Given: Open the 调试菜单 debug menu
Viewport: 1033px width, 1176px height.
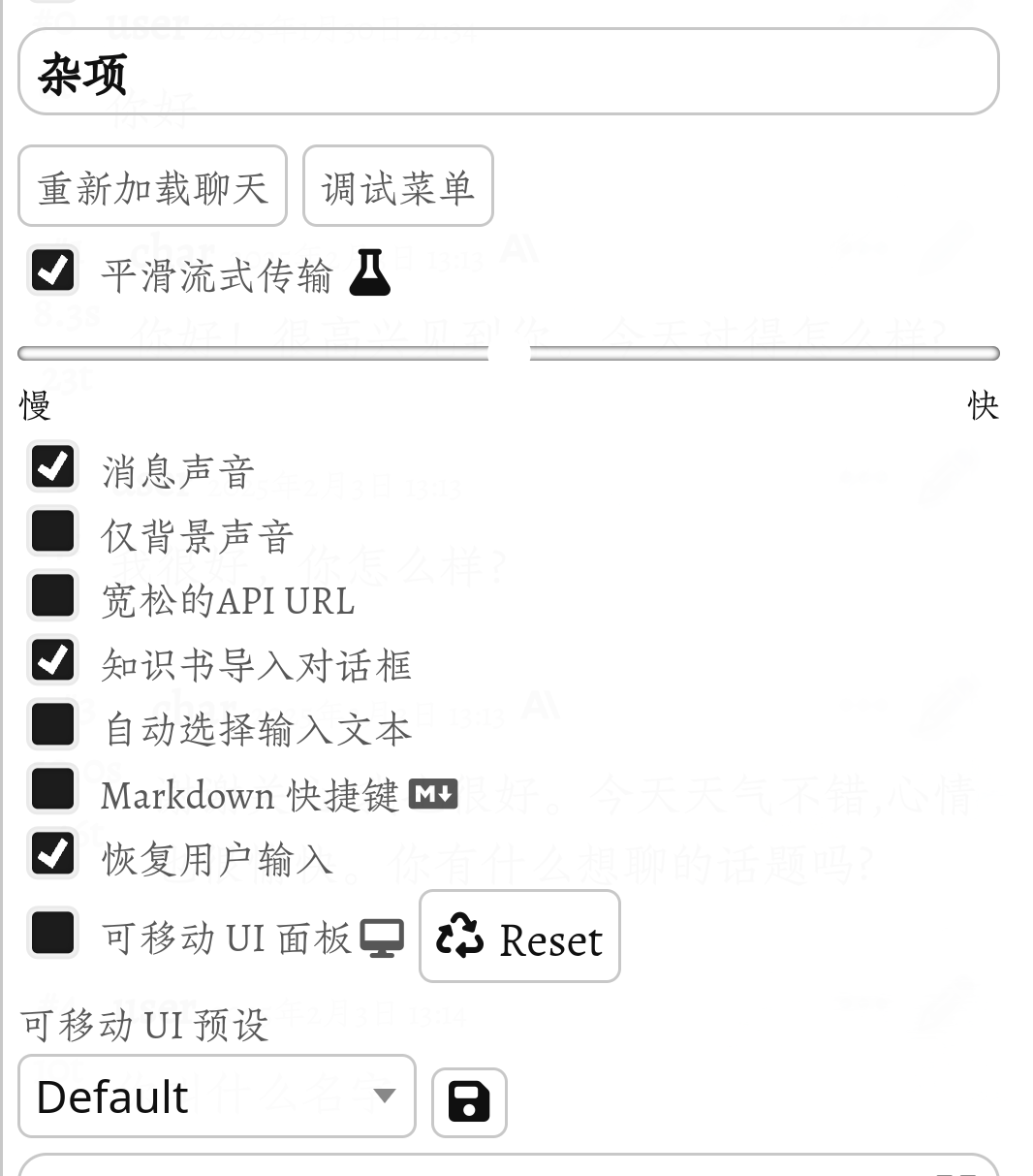Looking at the screenshot, I should click(x=397, y=186).
